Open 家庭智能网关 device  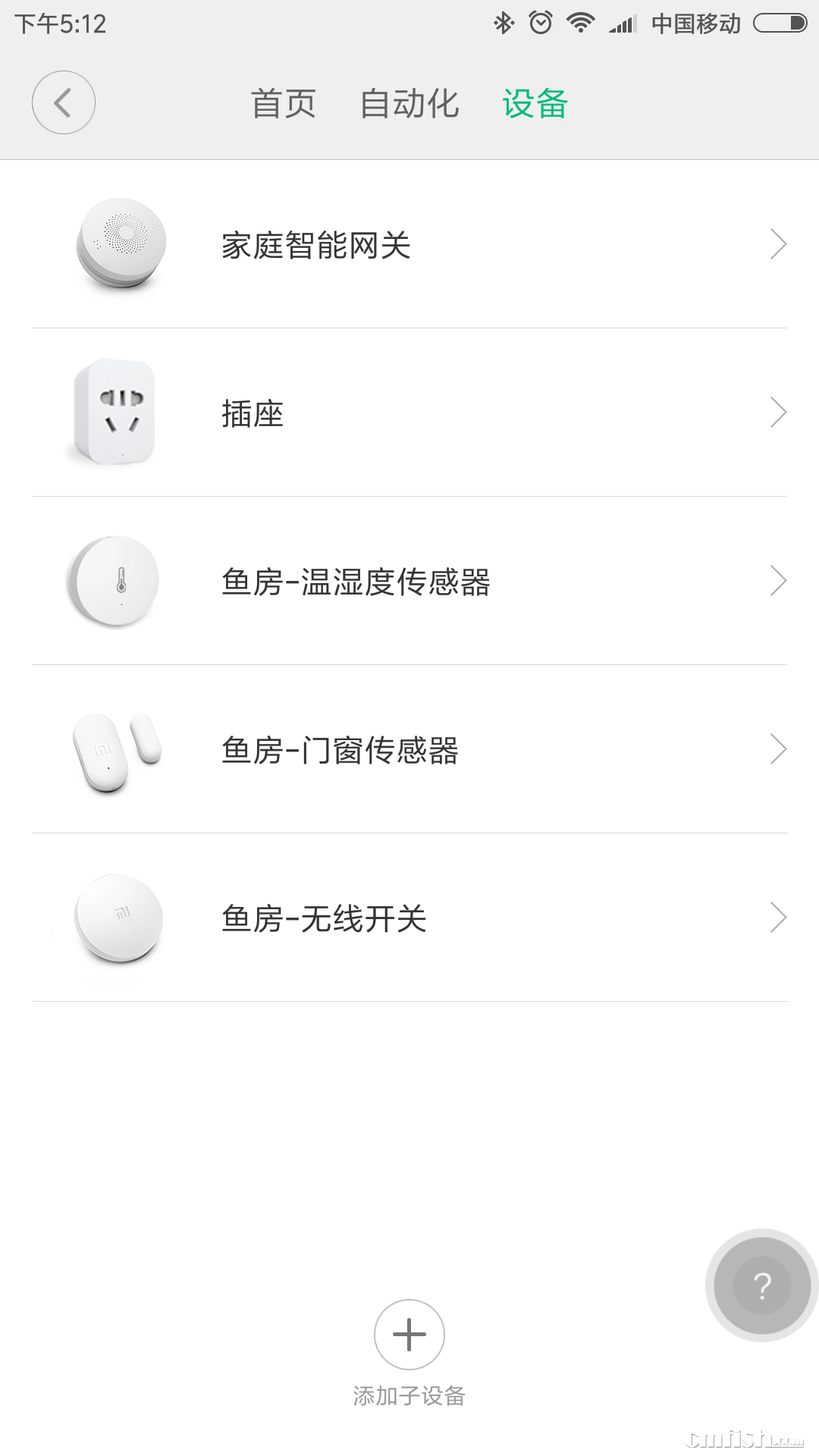(409, 244)
